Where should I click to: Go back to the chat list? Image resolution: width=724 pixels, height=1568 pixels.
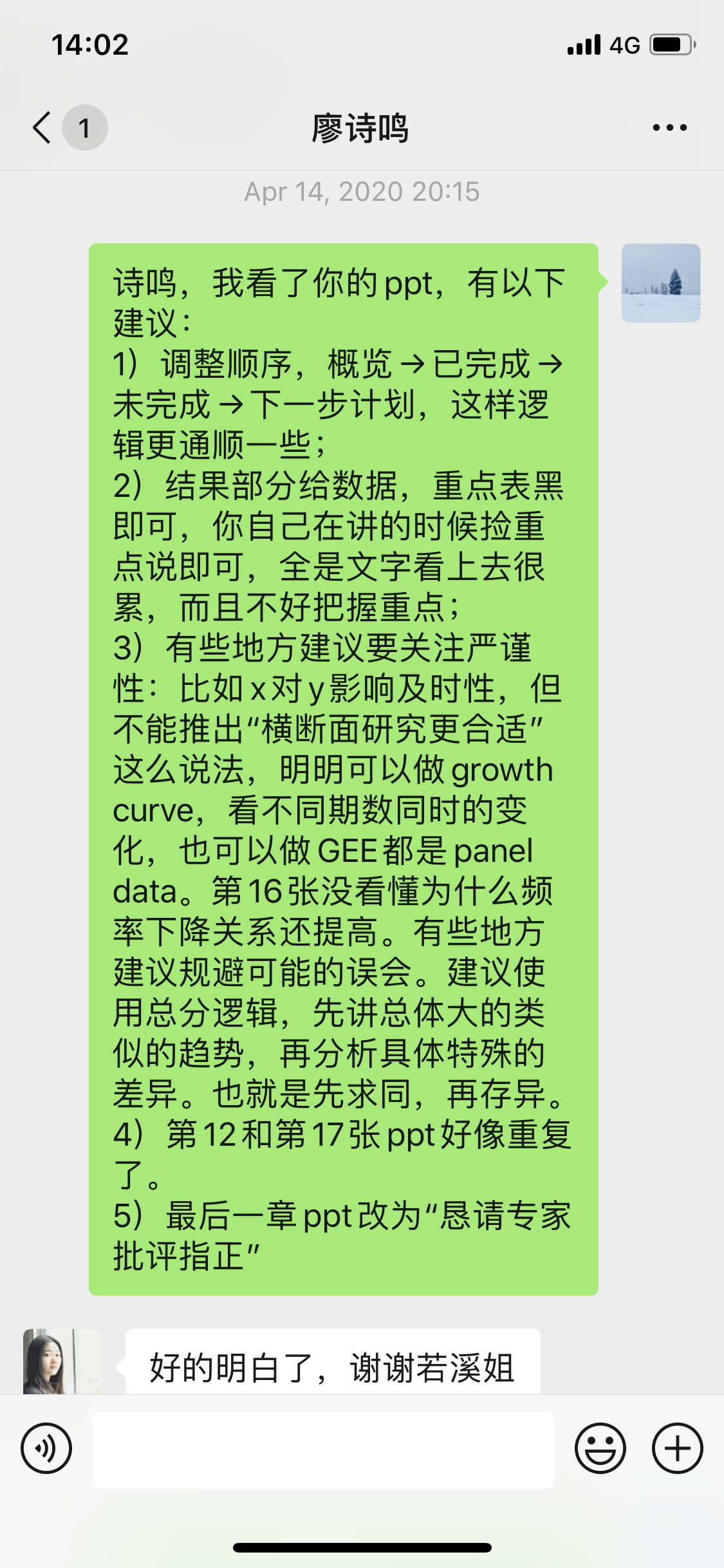point(42,127)
